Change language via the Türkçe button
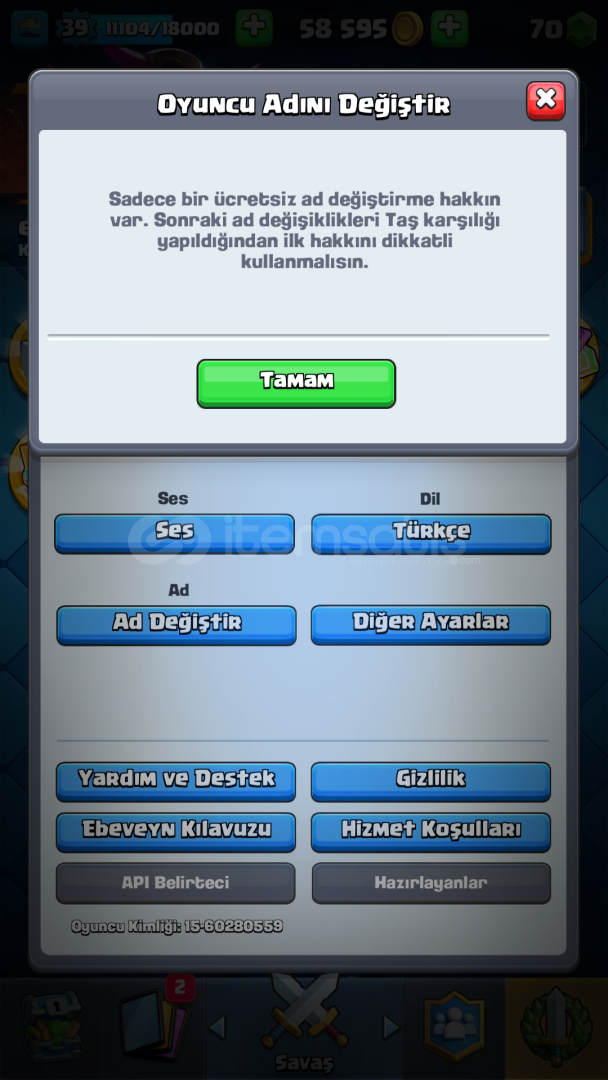 click(x=431, y=534)
